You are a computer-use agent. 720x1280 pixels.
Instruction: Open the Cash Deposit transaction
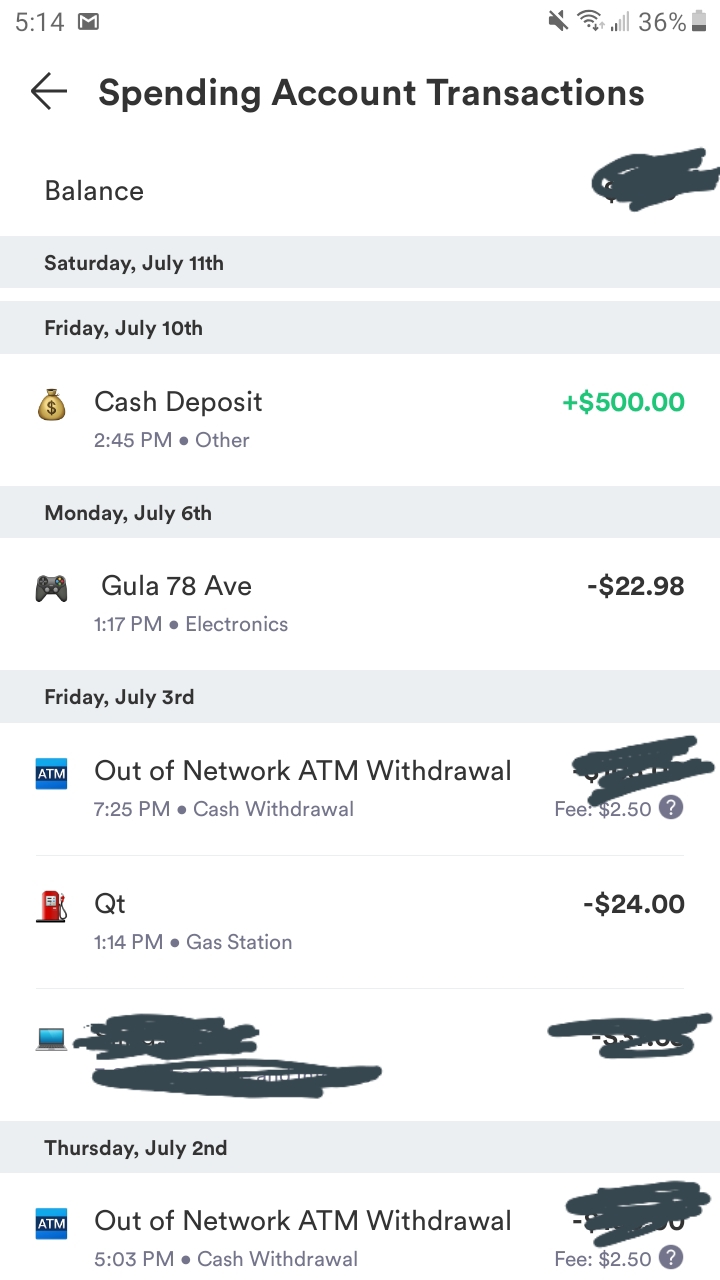pos(360,420)
